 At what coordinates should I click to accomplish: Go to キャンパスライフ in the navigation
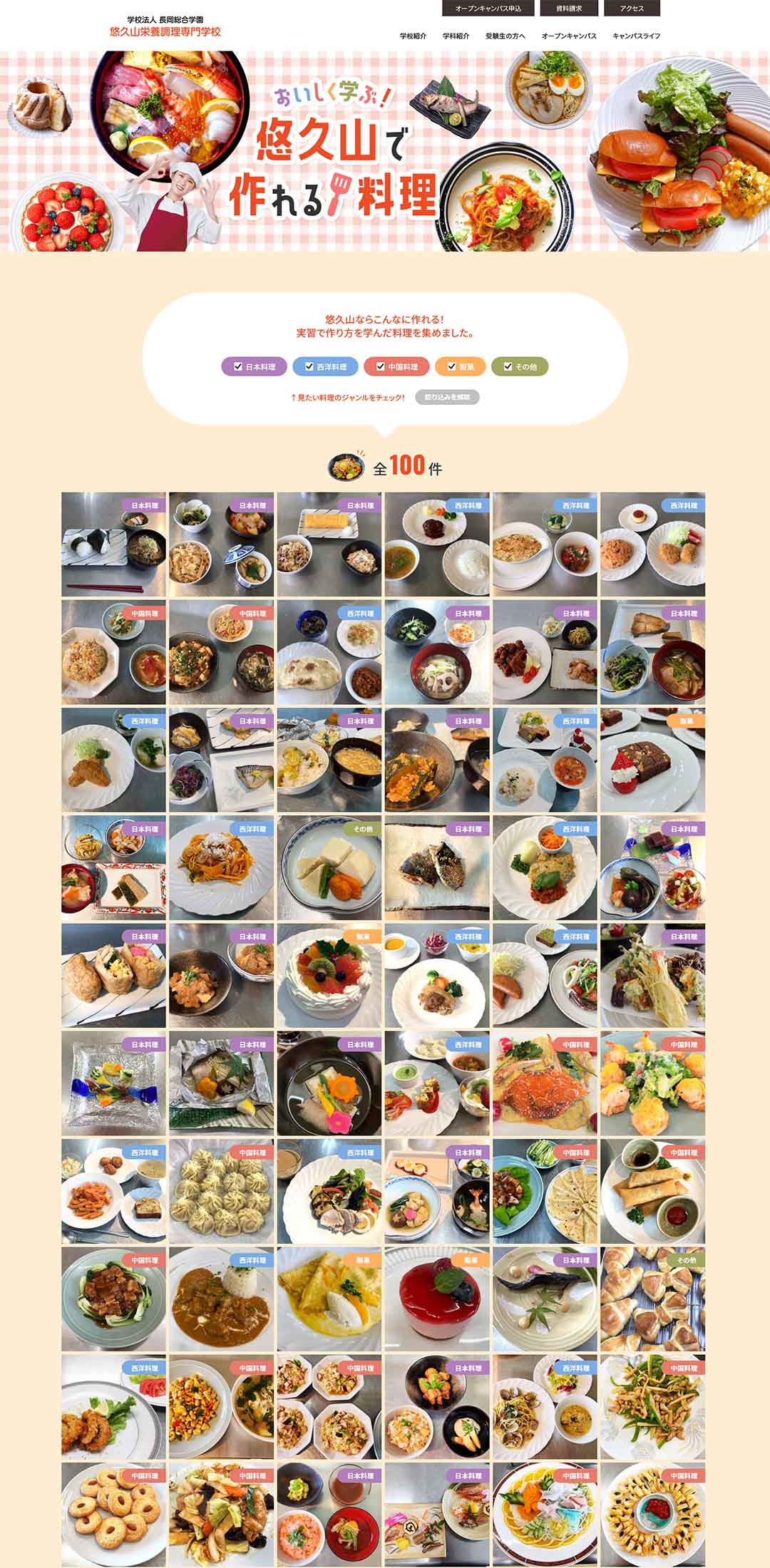tap(636, 36)
